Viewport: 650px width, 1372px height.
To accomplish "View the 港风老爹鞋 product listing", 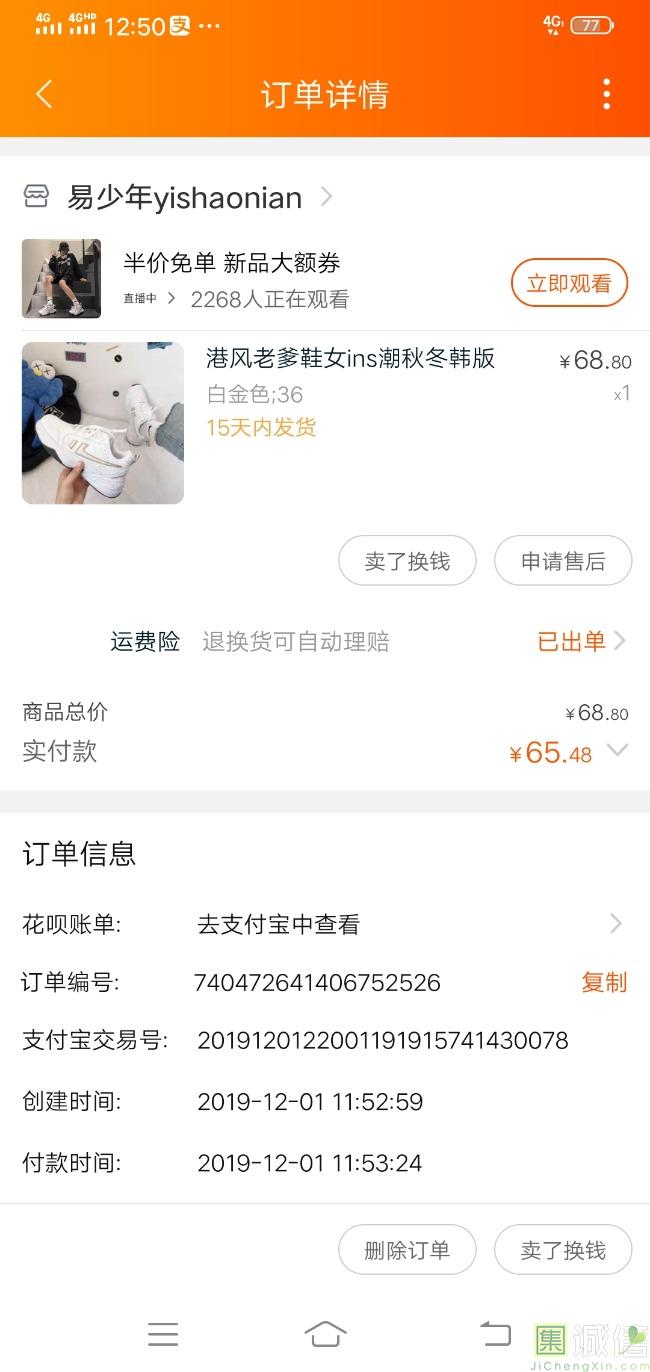I will pos(350,359).
